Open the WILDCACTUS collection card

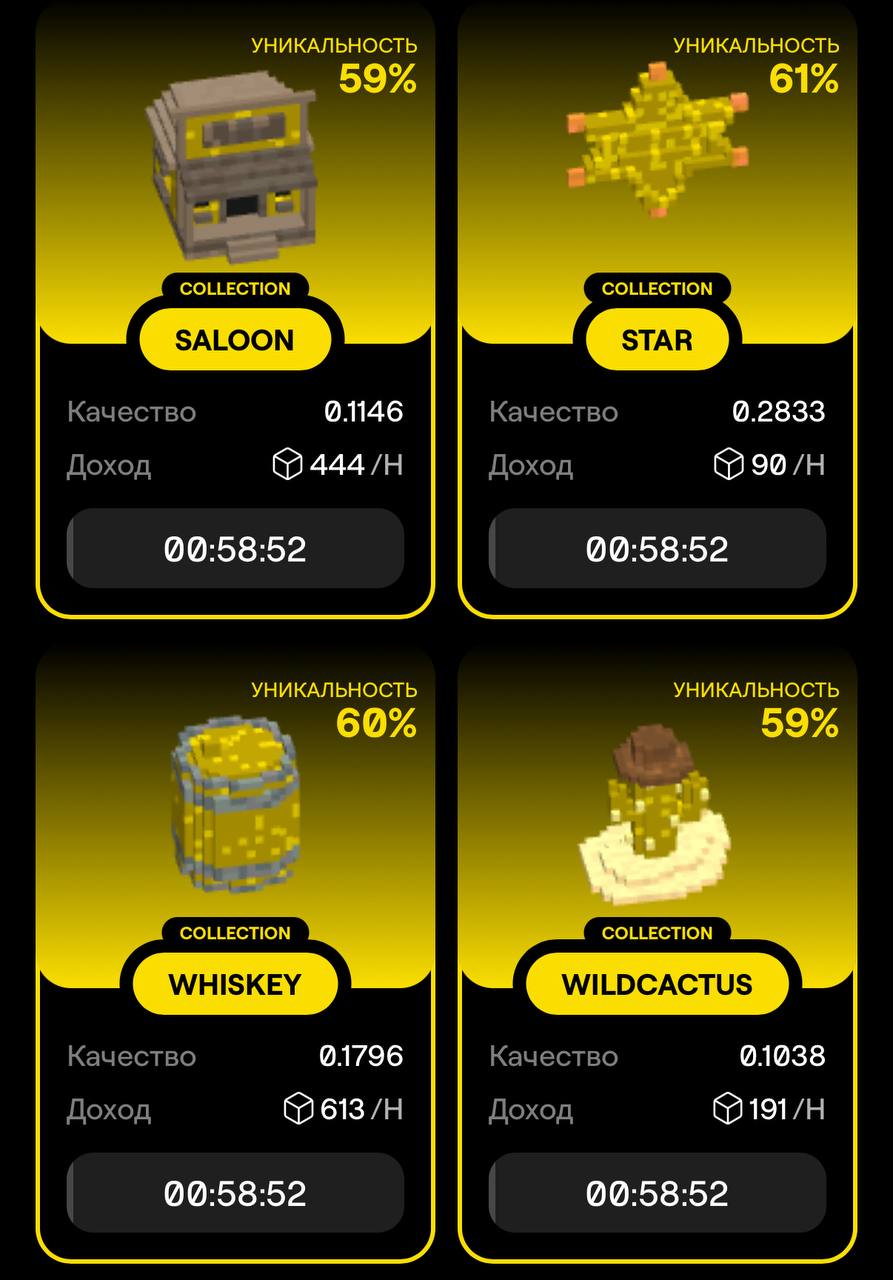(657, 983)
